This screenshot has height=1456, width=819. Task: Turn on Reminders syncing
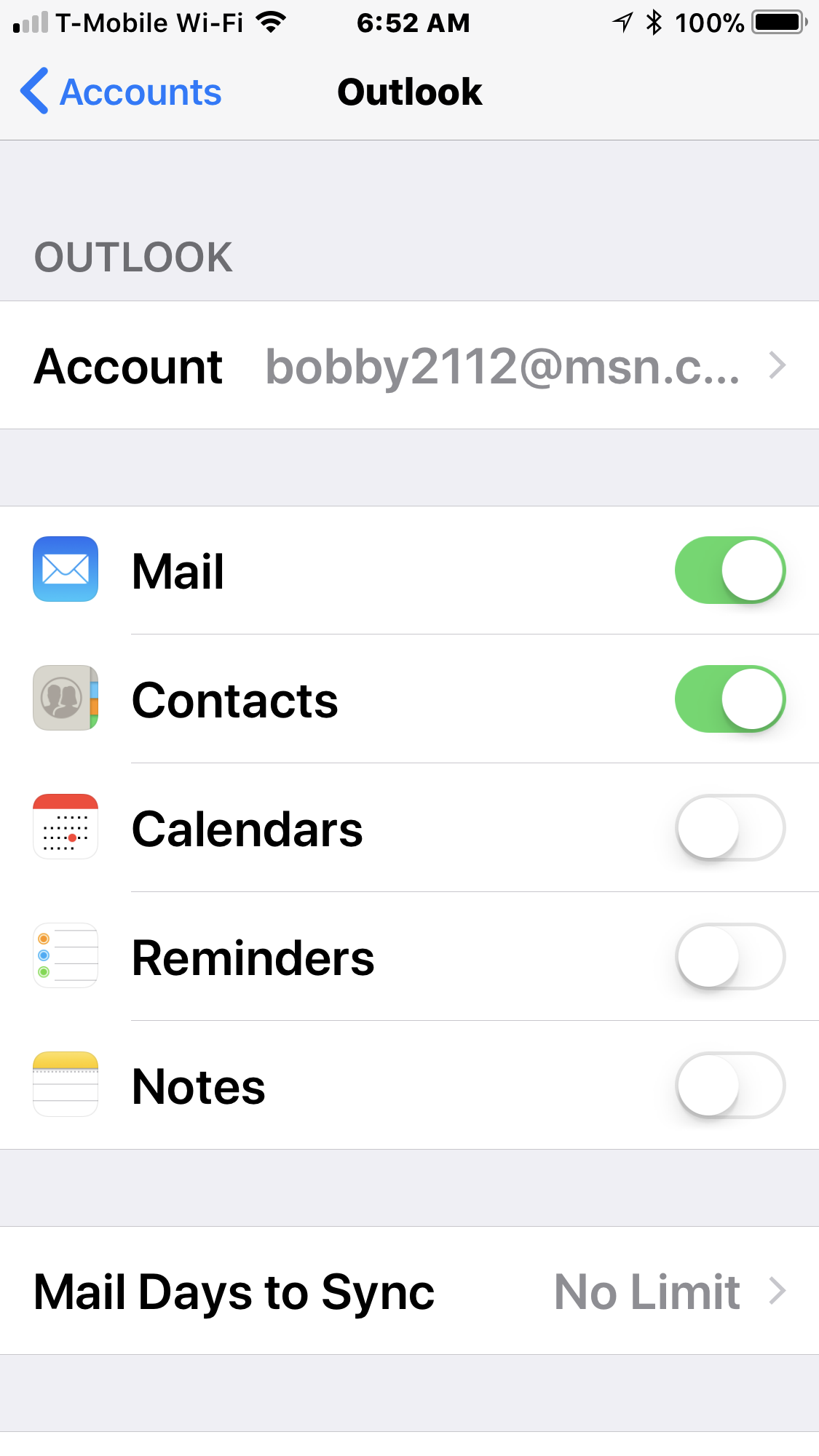[x=730, y=956]
